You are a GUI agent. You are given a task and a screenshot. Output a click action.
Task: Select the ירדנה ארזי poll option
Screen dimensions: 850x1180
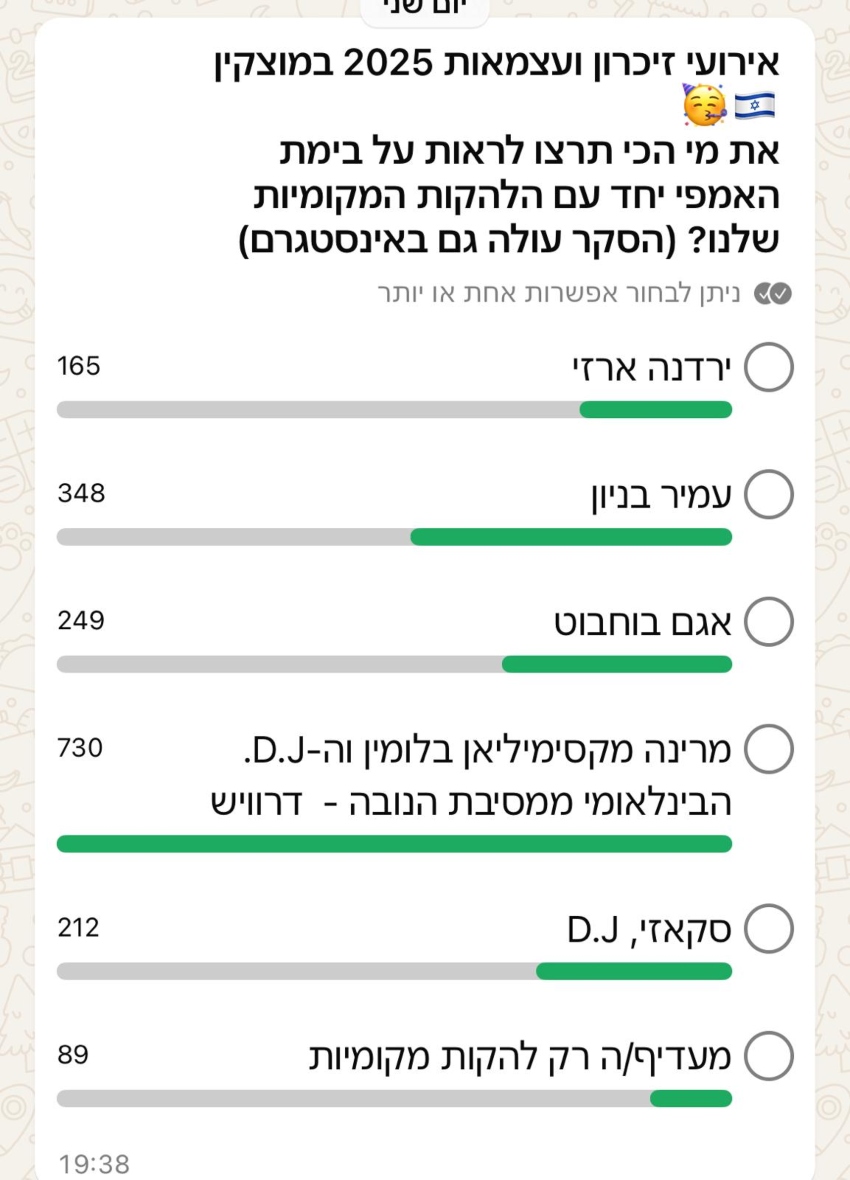769,368
